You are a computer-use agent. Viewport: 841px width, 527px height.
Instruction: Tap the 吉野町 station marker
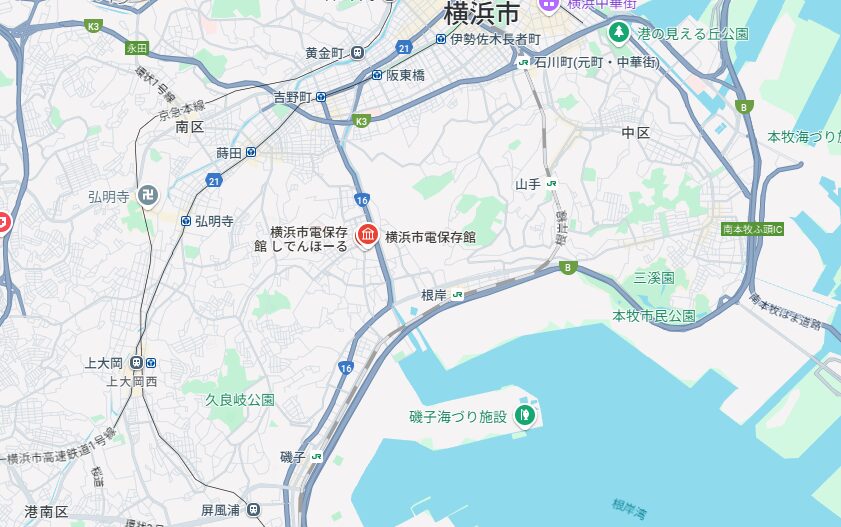(x=322, y=97)
